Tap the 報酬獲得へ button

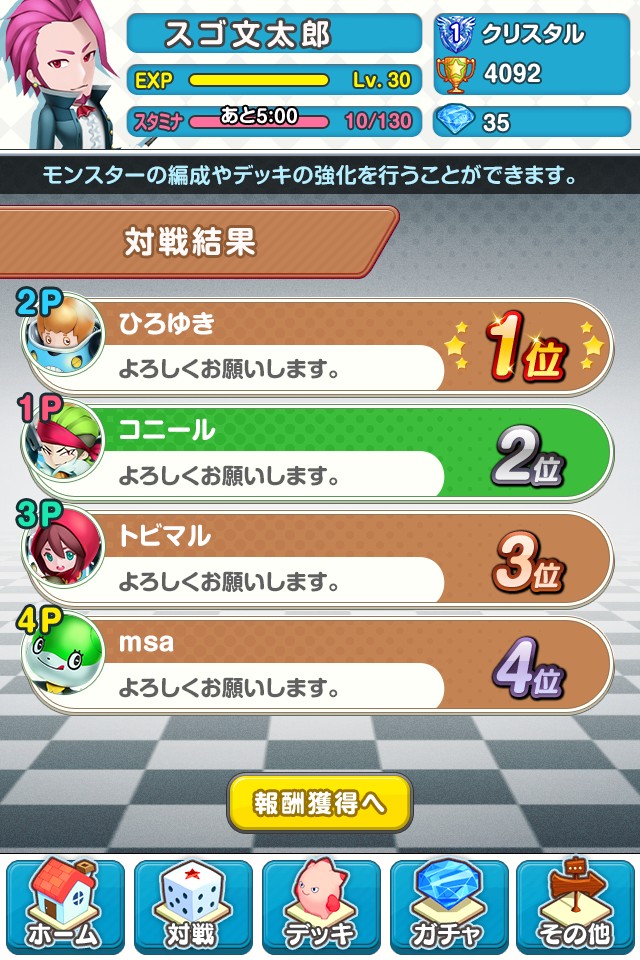click(x=319, y=803)
